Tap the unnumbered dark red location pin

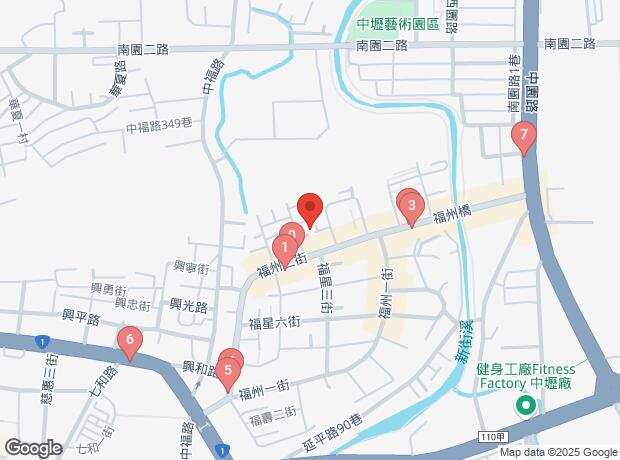click(310, 208)
